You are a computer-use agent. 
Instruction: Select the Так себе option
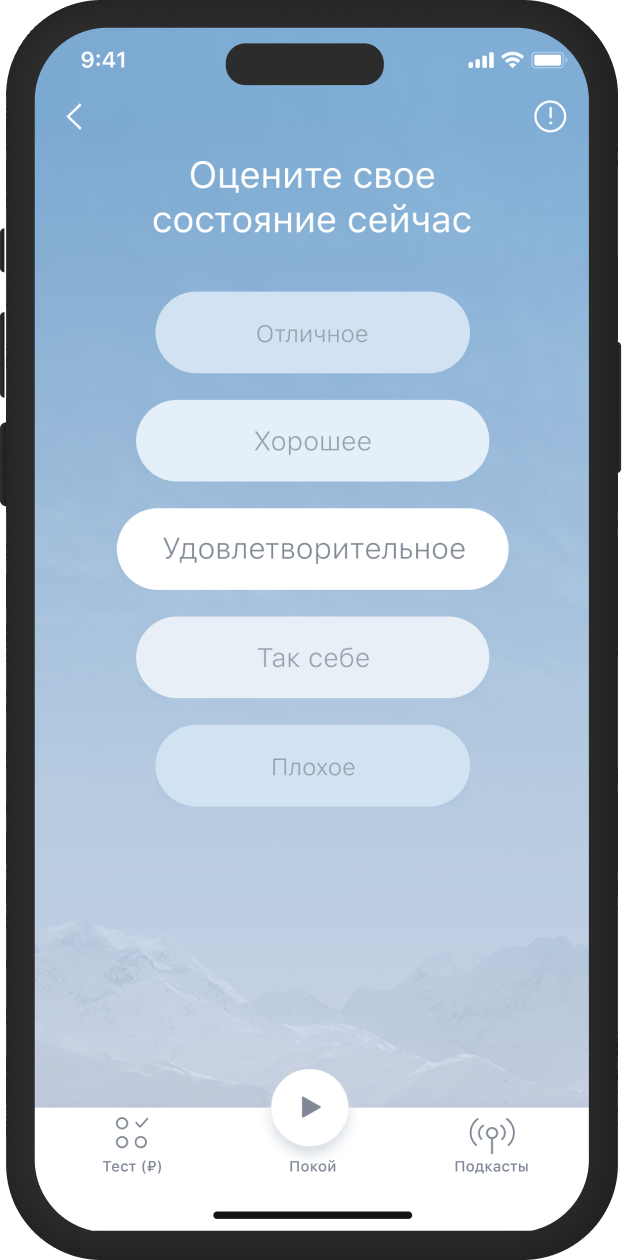pyautogui.click(x=312, y=658)
